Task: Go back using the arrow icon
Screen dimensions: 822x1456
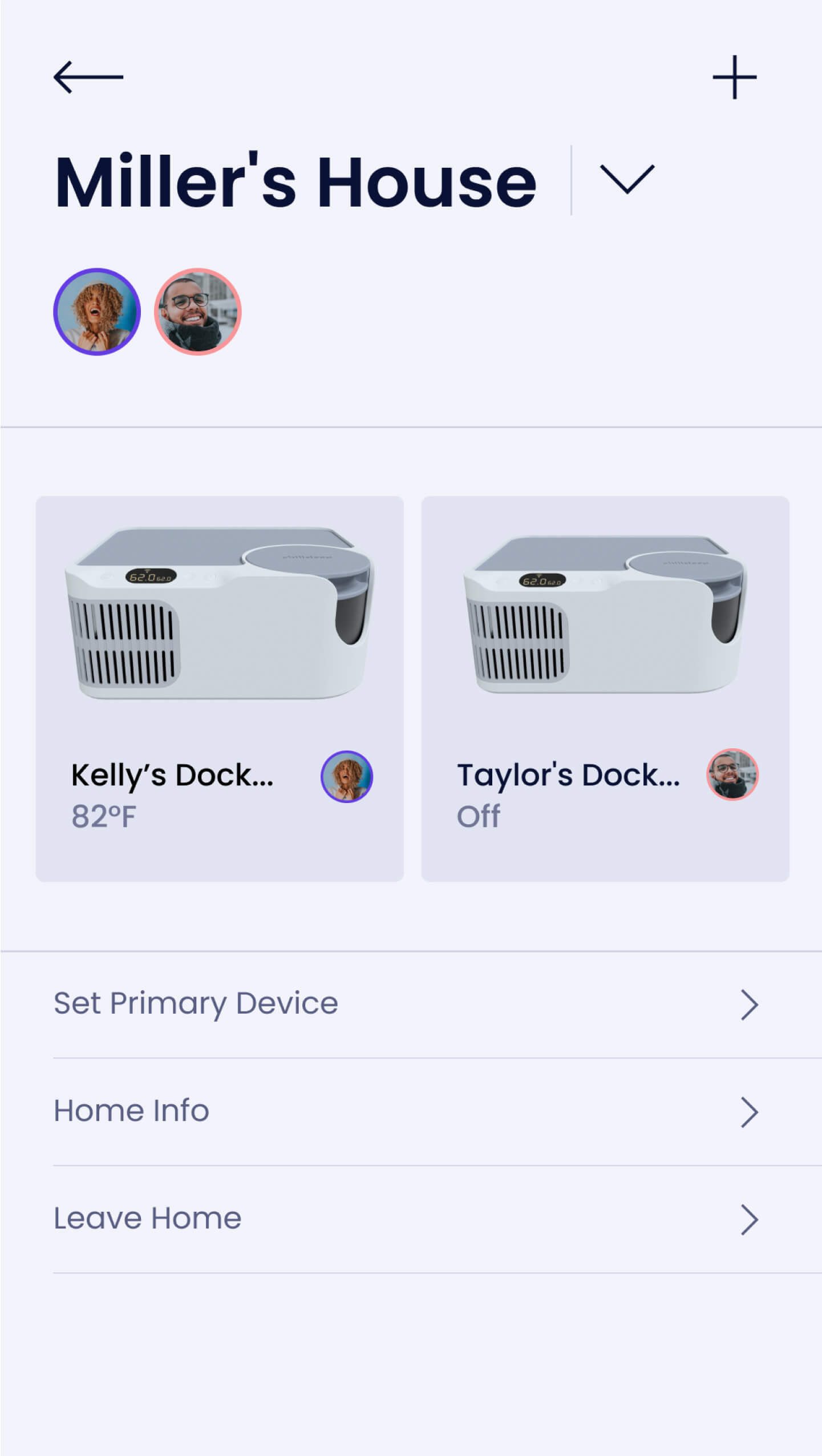Action: tap(88, 77)
